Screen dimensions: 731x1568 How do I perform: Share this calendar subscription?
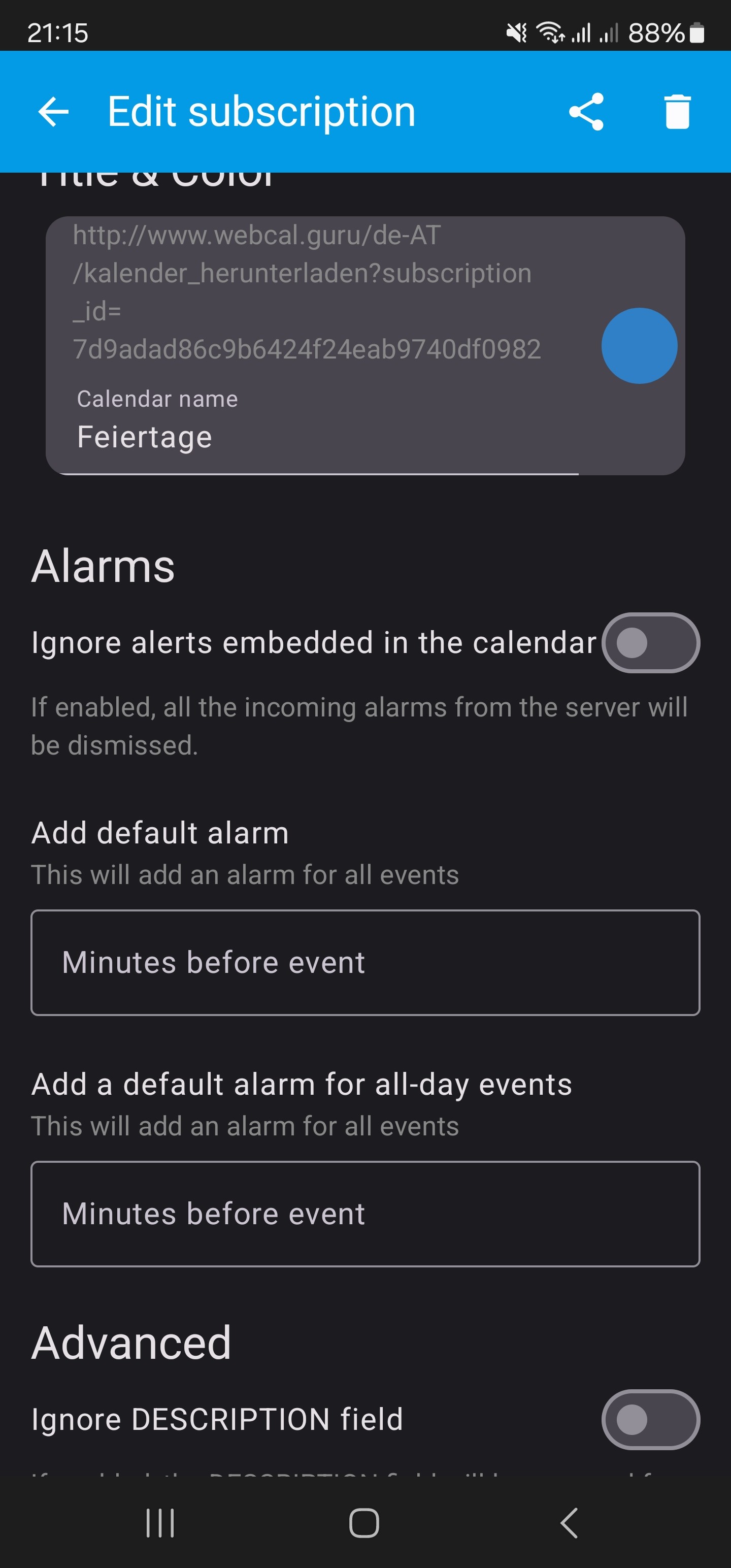pyautogui.click(x=585, y=112)
